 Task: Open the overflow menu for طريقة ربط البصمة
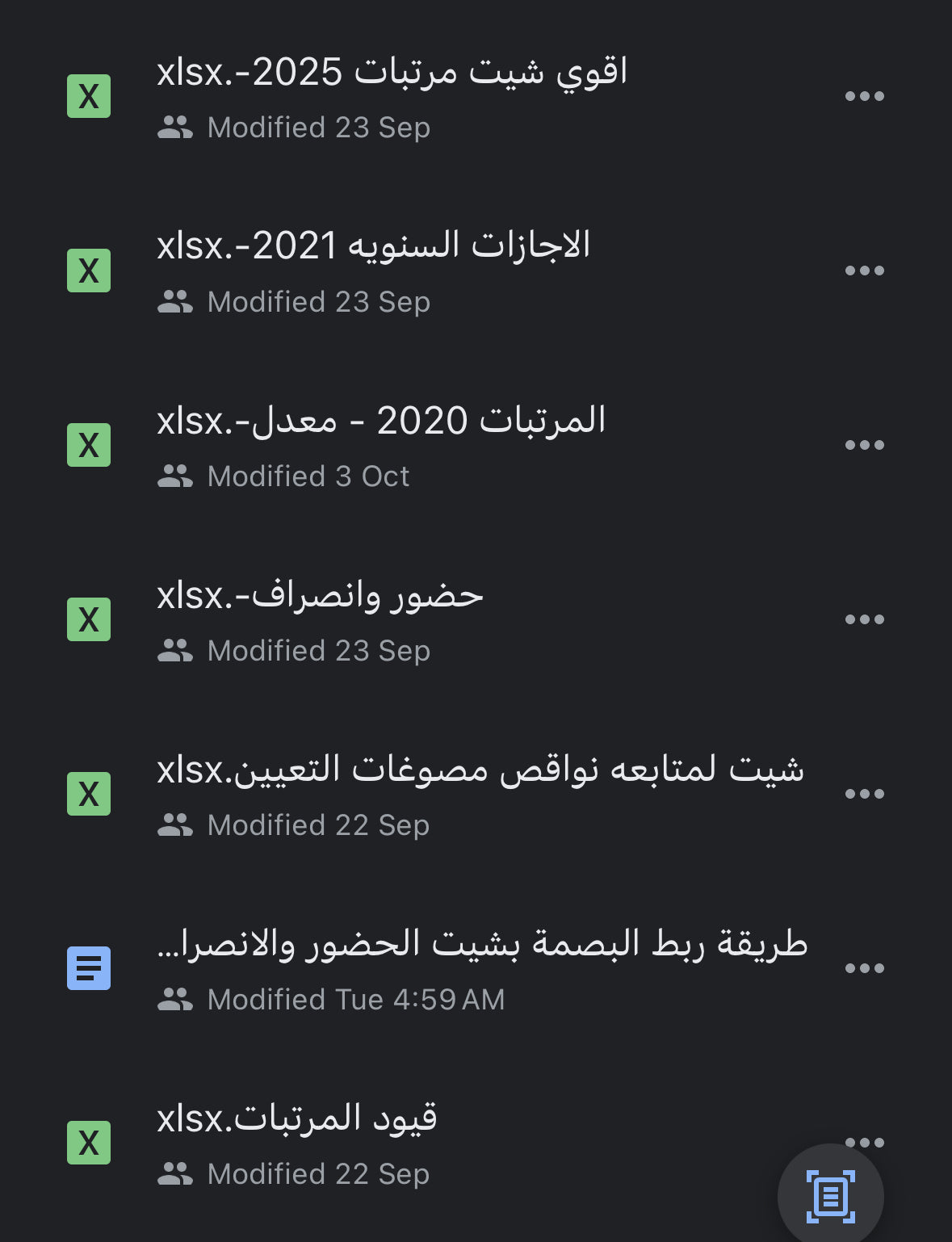click(x=865, y=967)
